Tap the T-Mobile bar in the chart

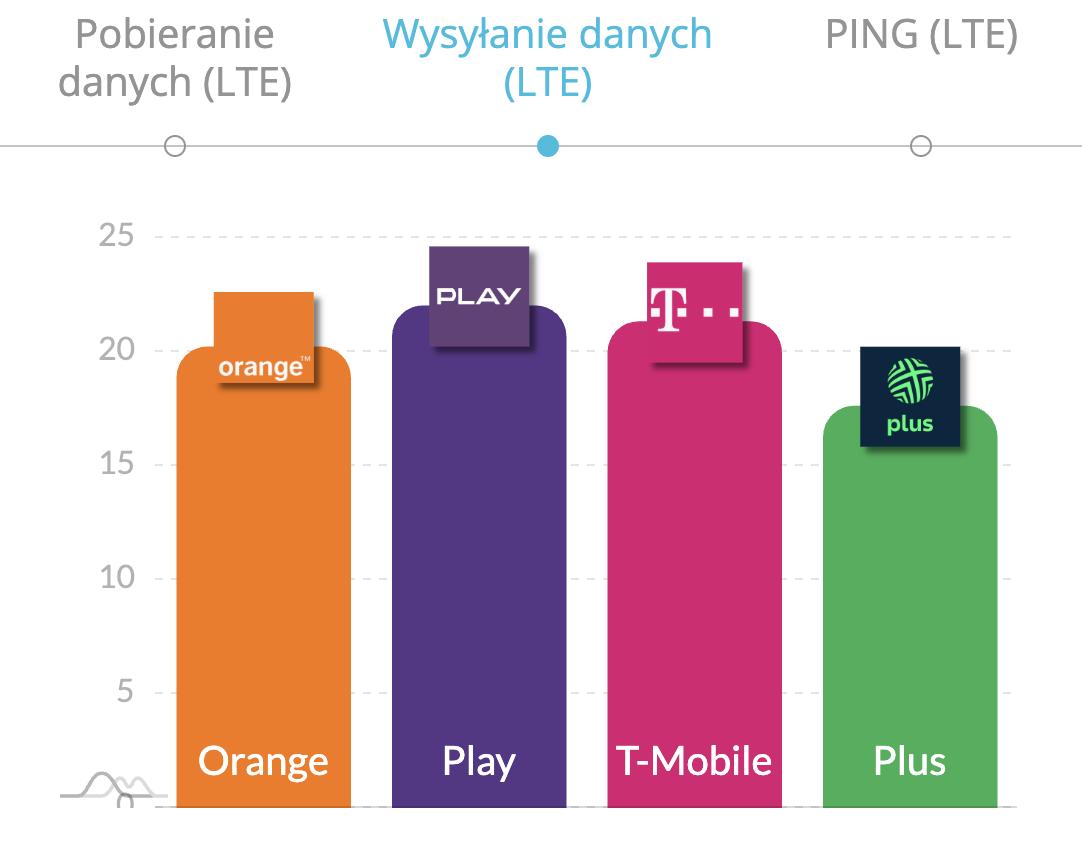(x=694, y=564)
